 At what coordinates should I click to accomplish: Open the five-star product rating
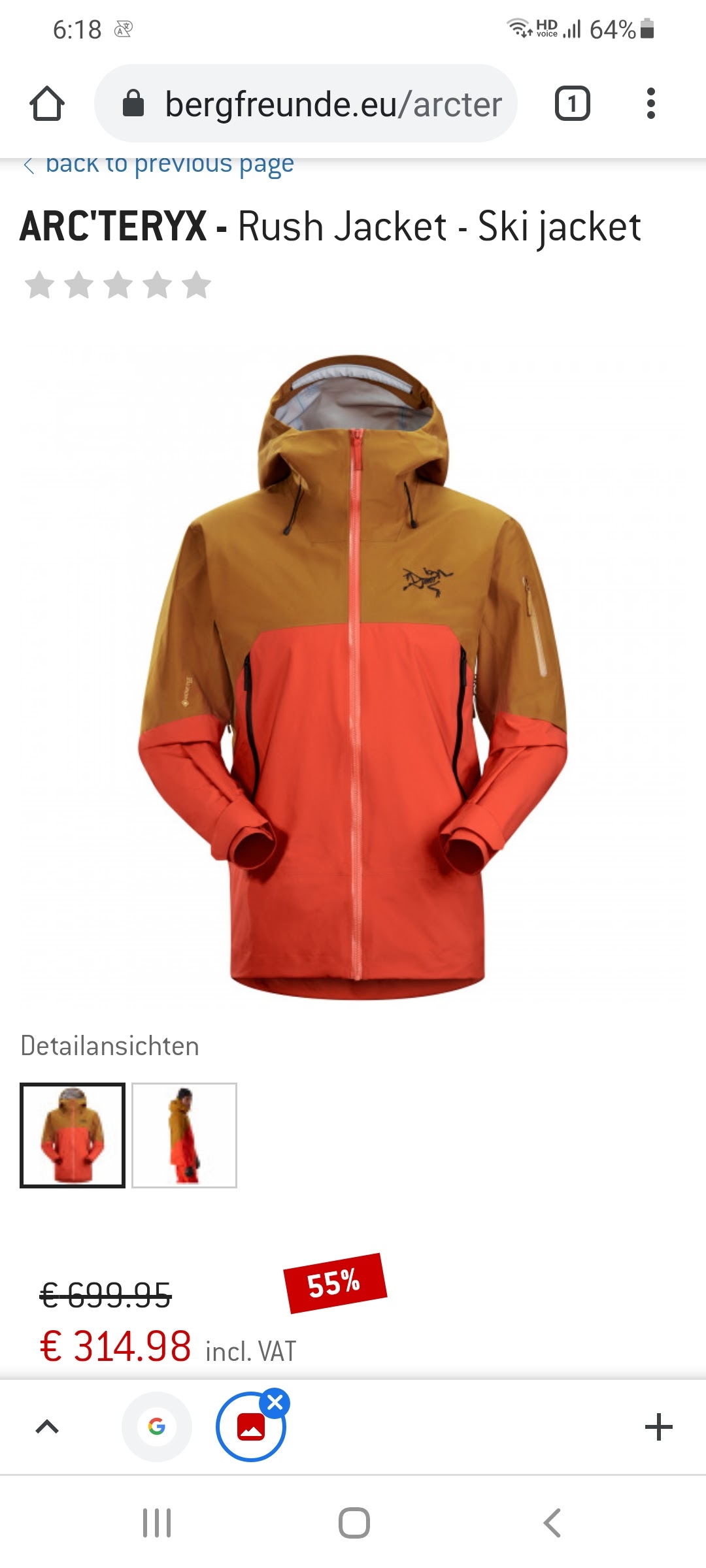[x=118, y=286]
